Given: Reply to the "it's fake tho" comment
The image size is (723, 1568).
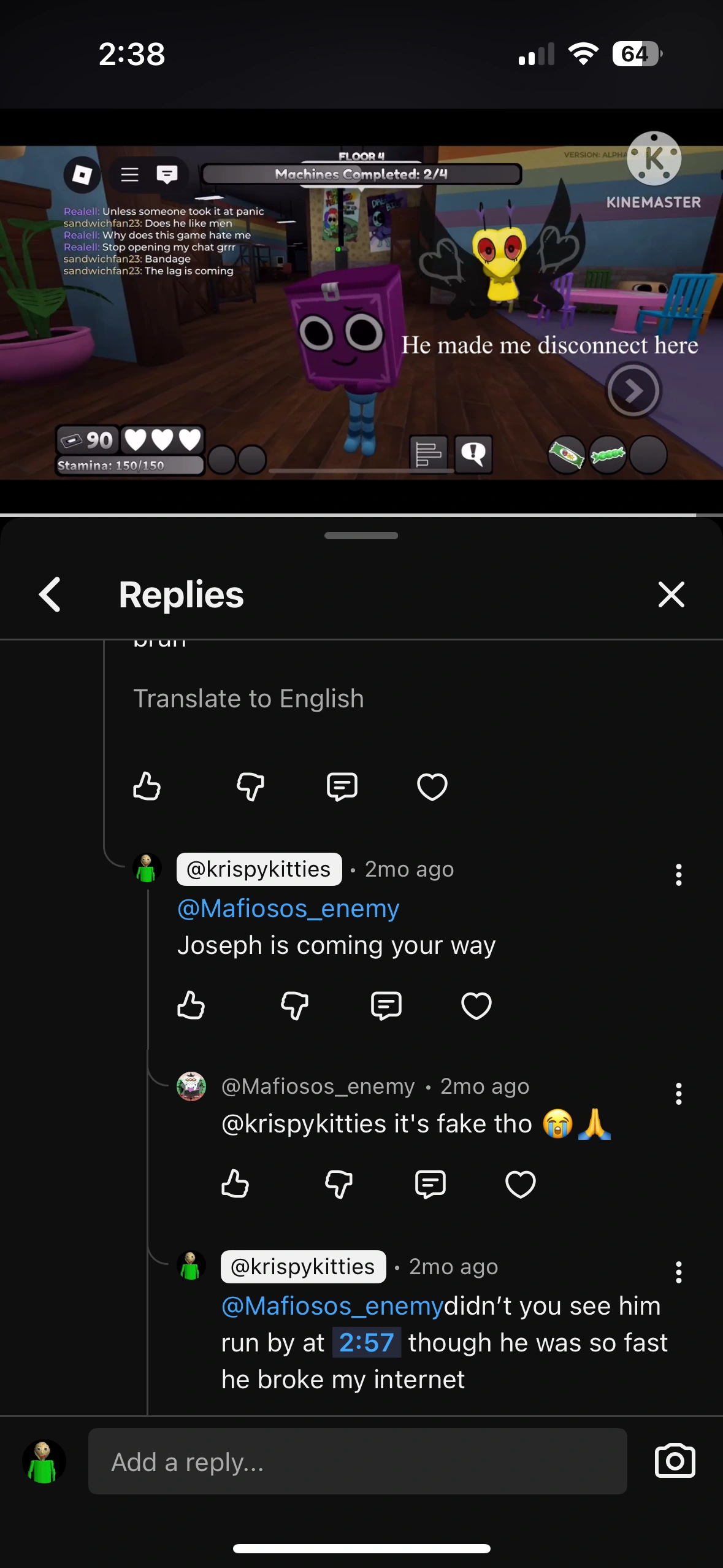Looking at the screenshot, I should click(x=430, y=1183).
